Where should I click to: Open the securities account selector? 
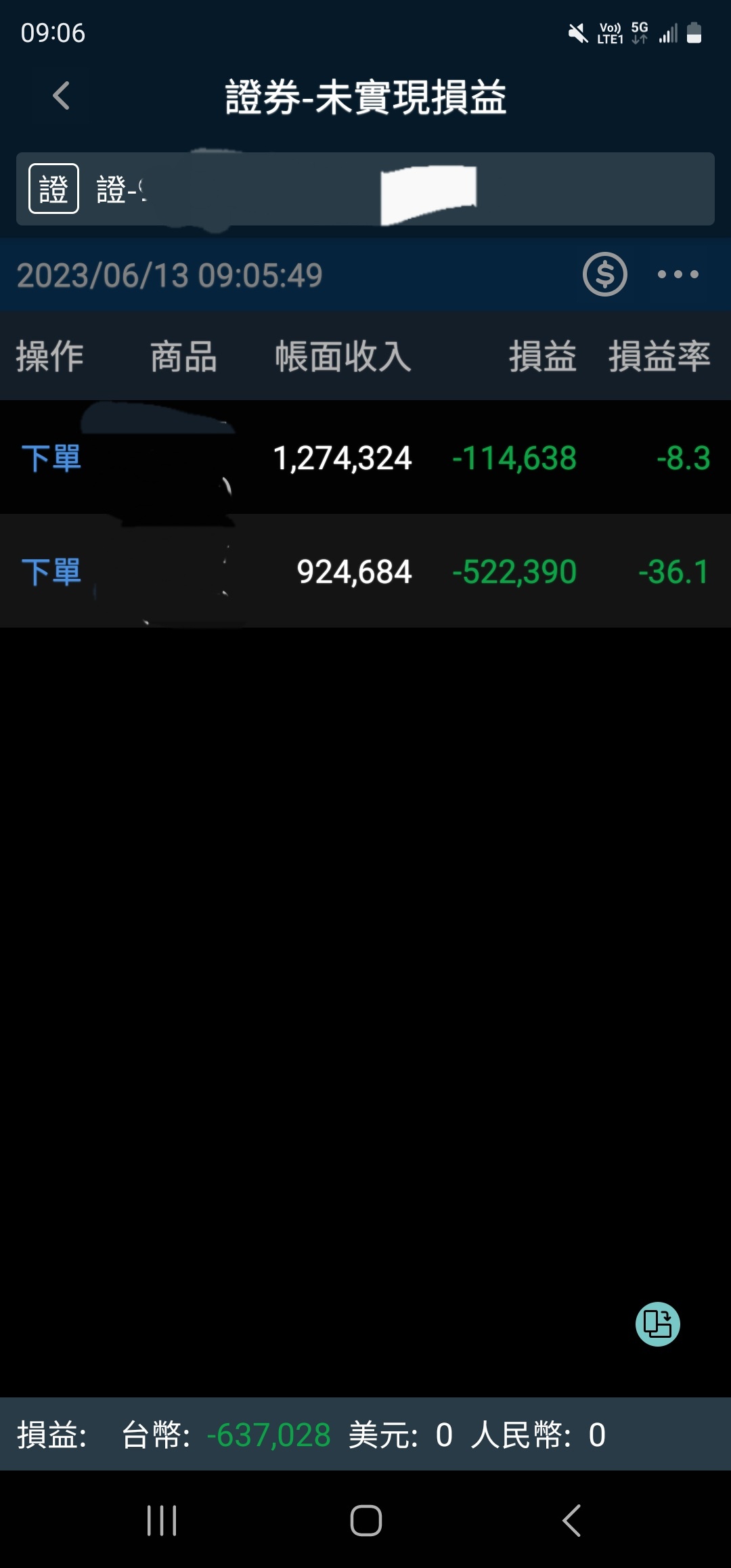[x=365, y=189]
